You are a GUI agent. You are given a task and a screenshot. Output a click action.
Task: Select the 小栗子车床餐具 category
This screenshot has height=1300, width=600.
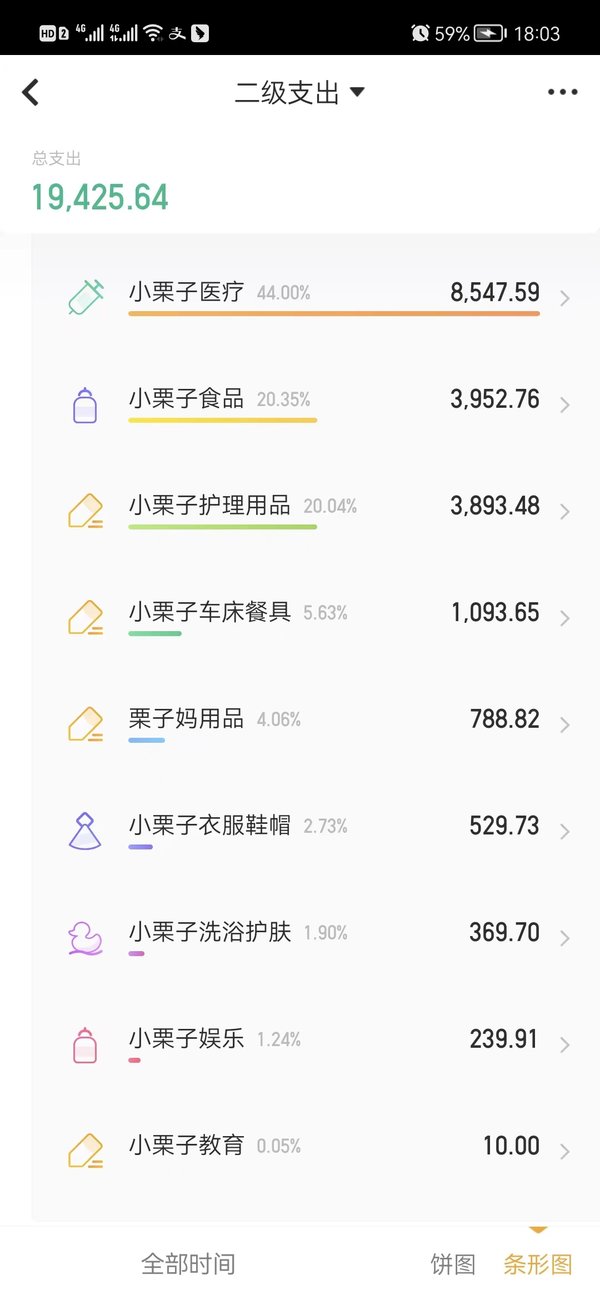315,617
